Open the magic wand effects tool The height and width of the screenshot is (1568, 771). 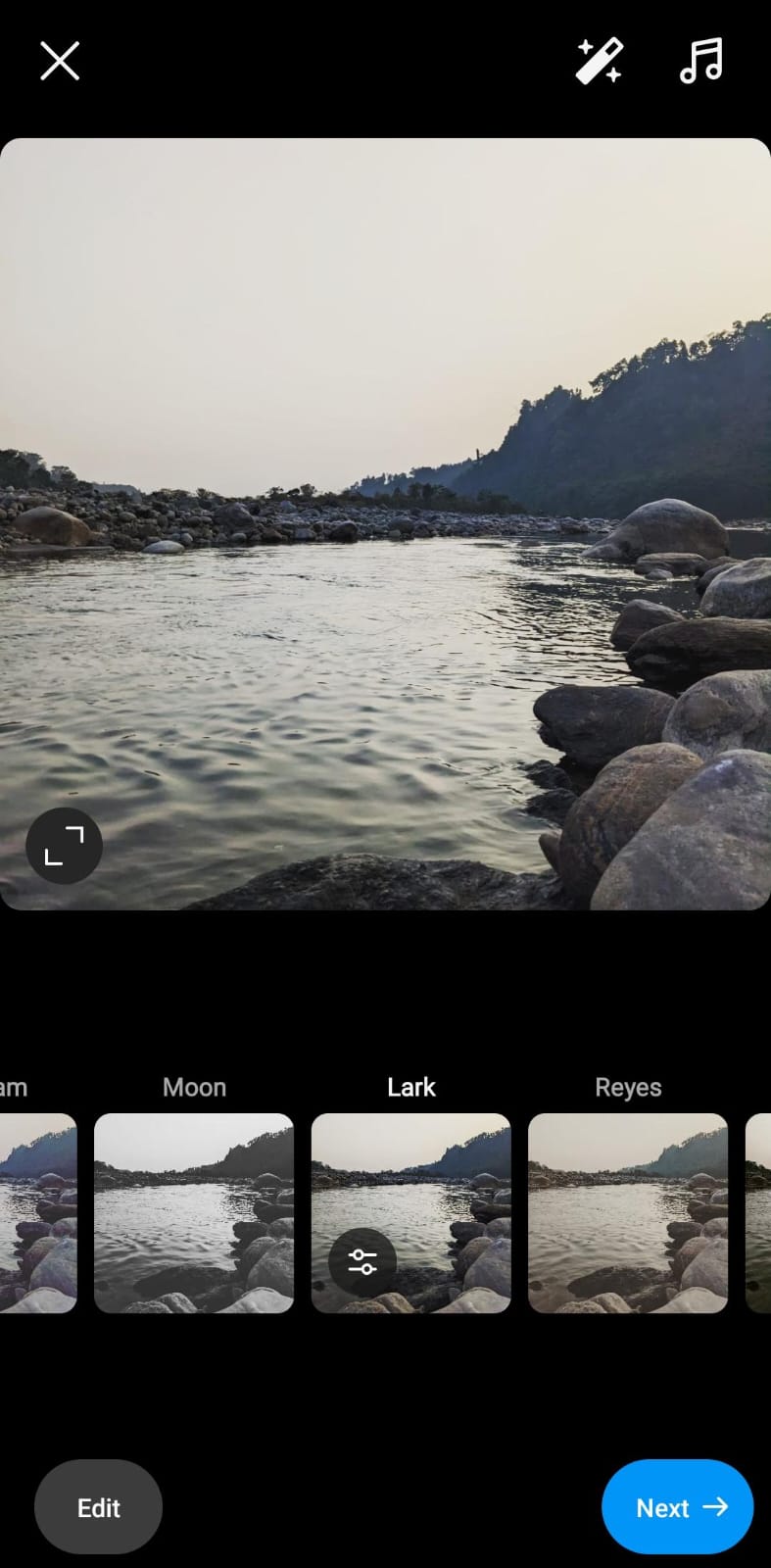(599, 61)
